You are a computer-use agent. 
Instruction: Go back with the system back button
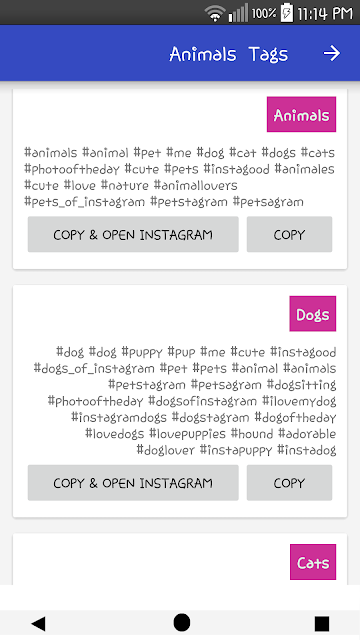coord(38,623)
